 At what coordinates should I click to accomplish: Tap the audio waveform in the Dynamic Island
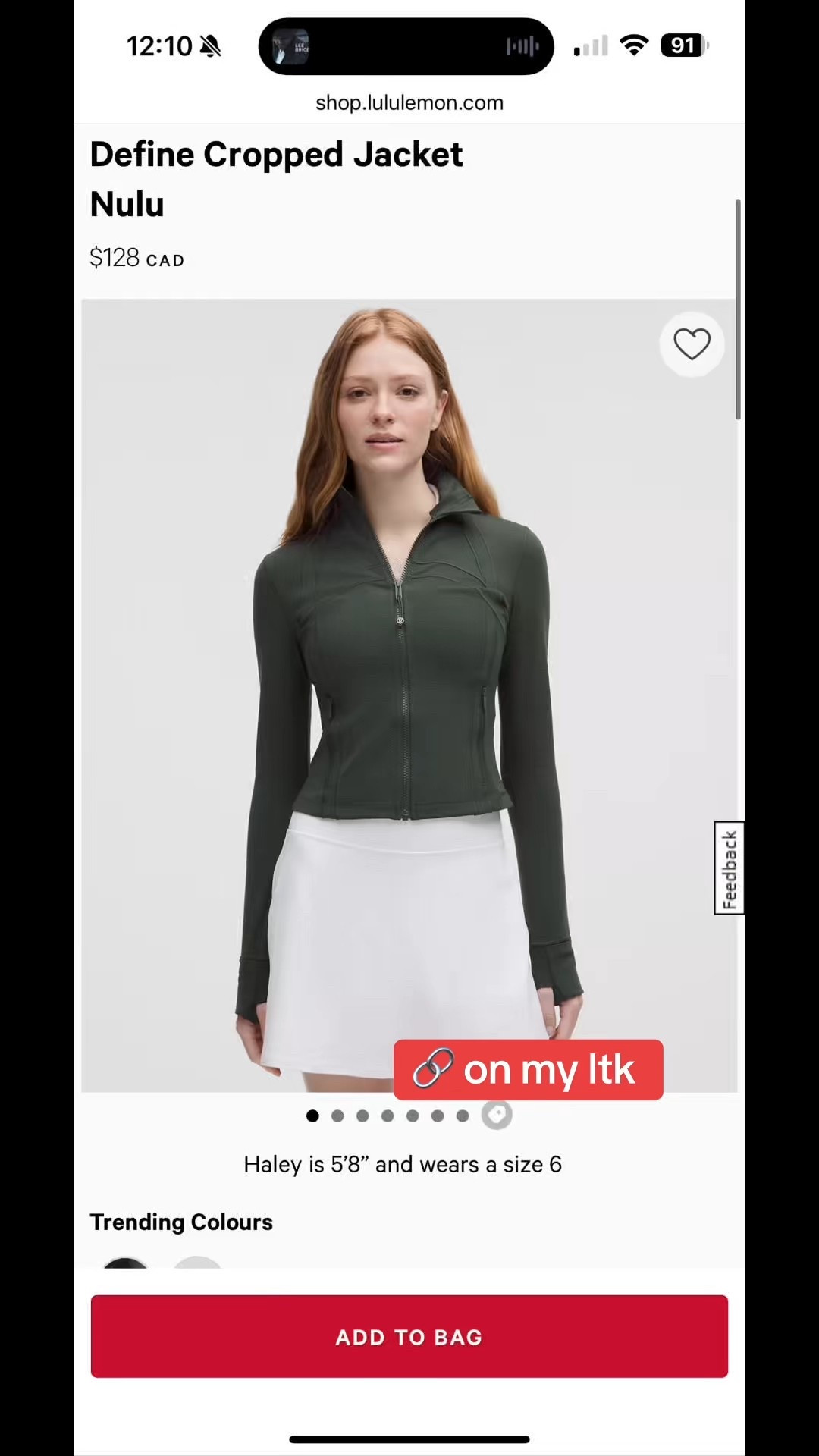(522, 46)
